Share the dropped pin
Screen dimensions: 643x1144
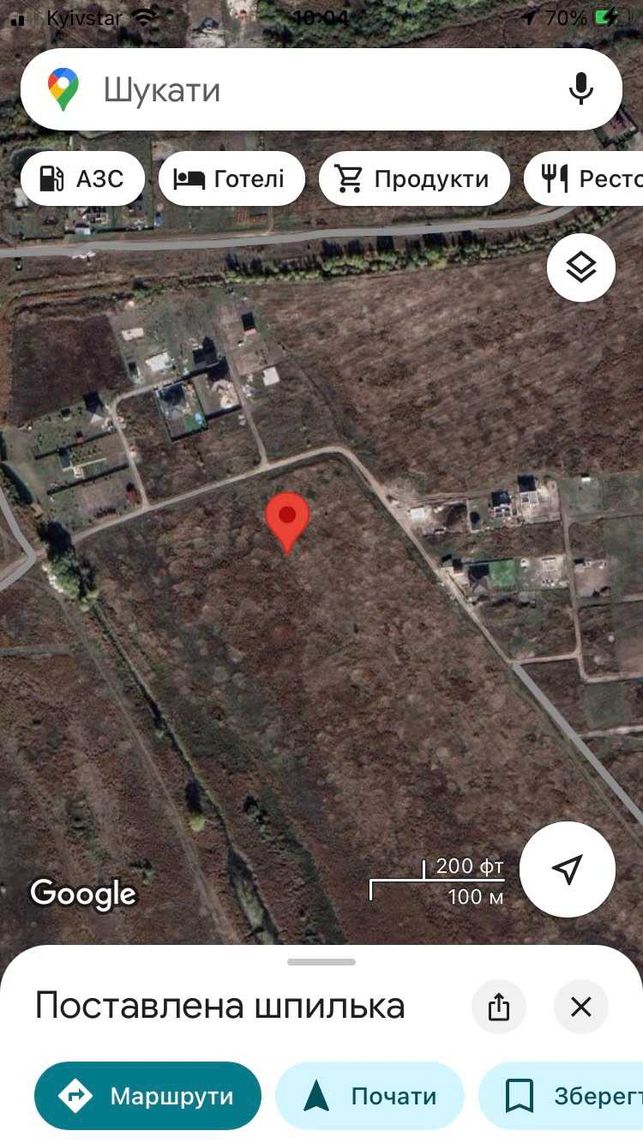498,1007
